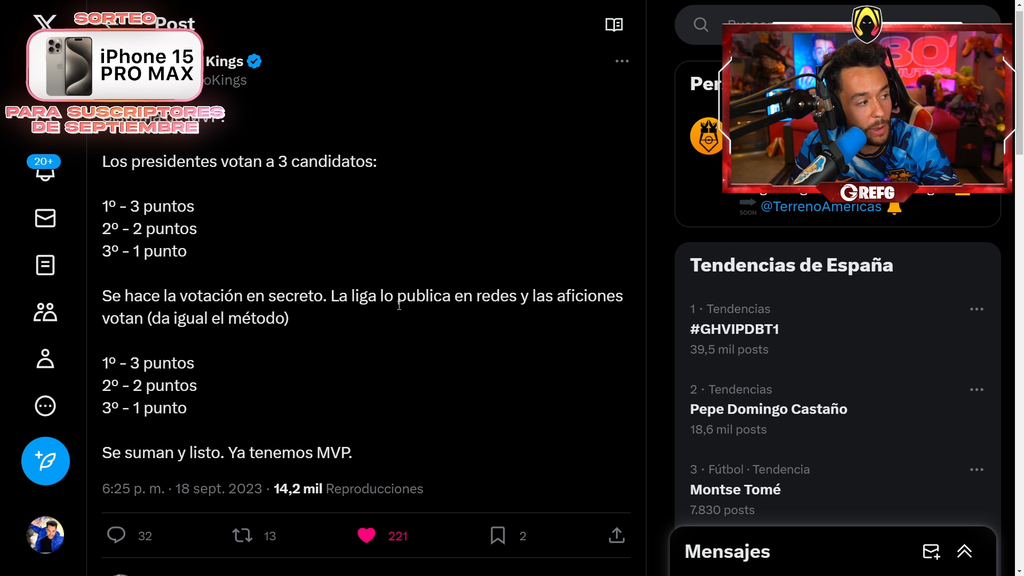The width and height of the screenshot is (1024, 576).
Task: Unlike the post via the heart icon
Action: click(x=367, y=535)
